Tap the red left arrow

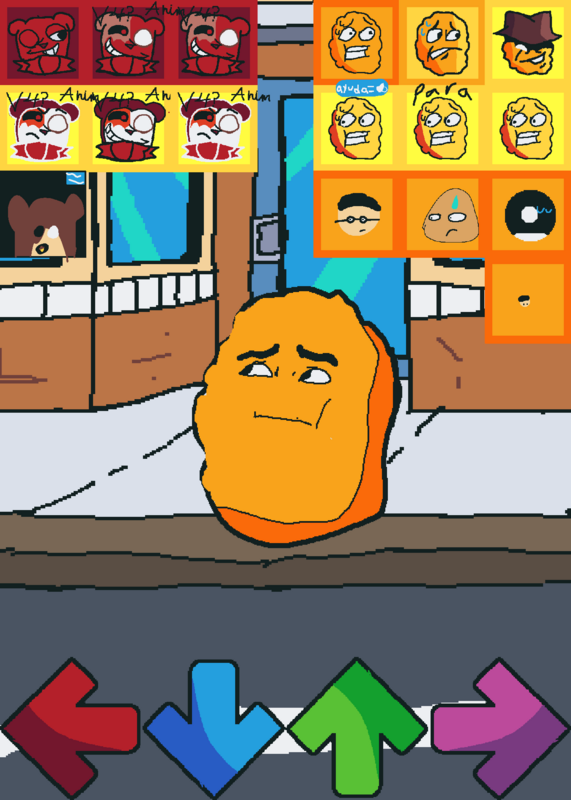point(70,727)
